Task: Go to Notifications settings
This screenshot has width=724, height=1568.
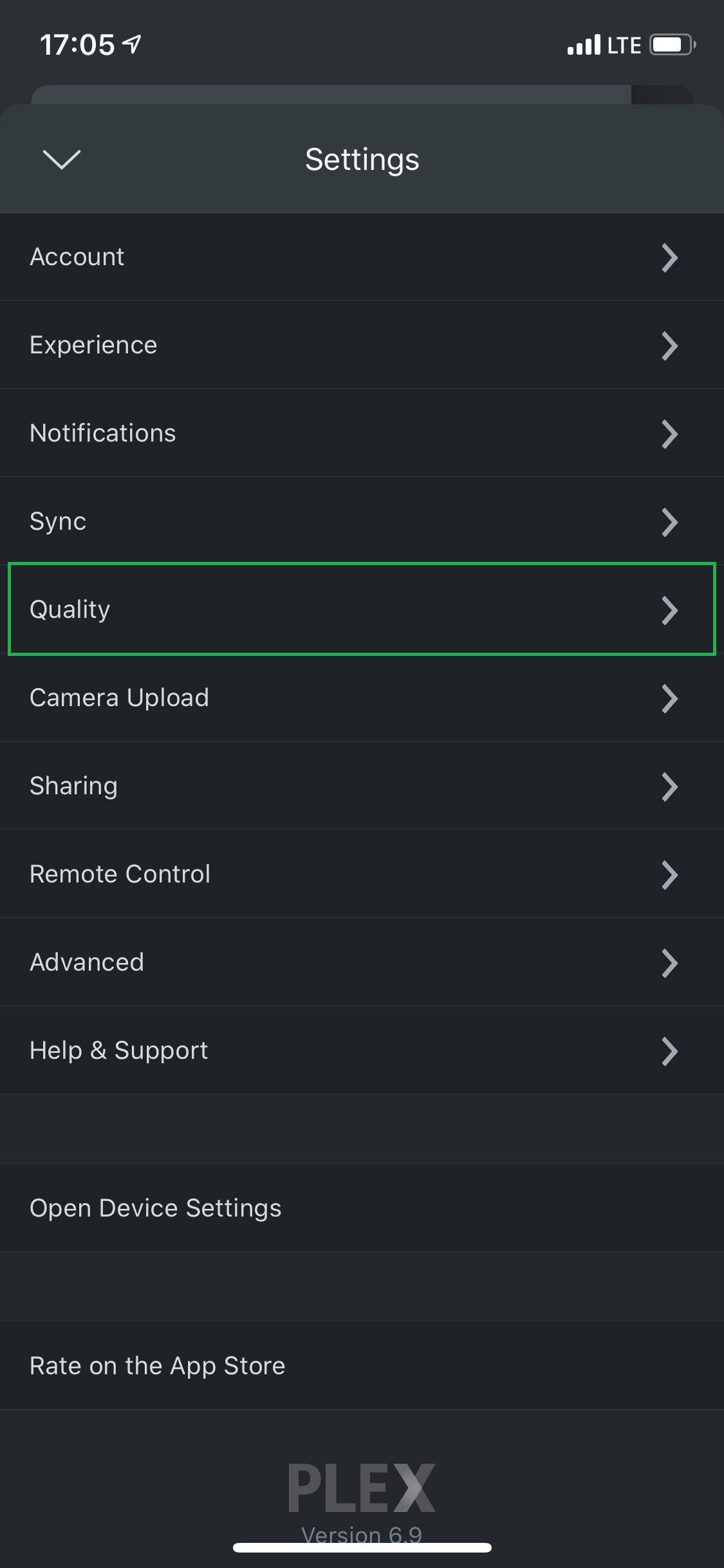Action: [x=362, y=433]
